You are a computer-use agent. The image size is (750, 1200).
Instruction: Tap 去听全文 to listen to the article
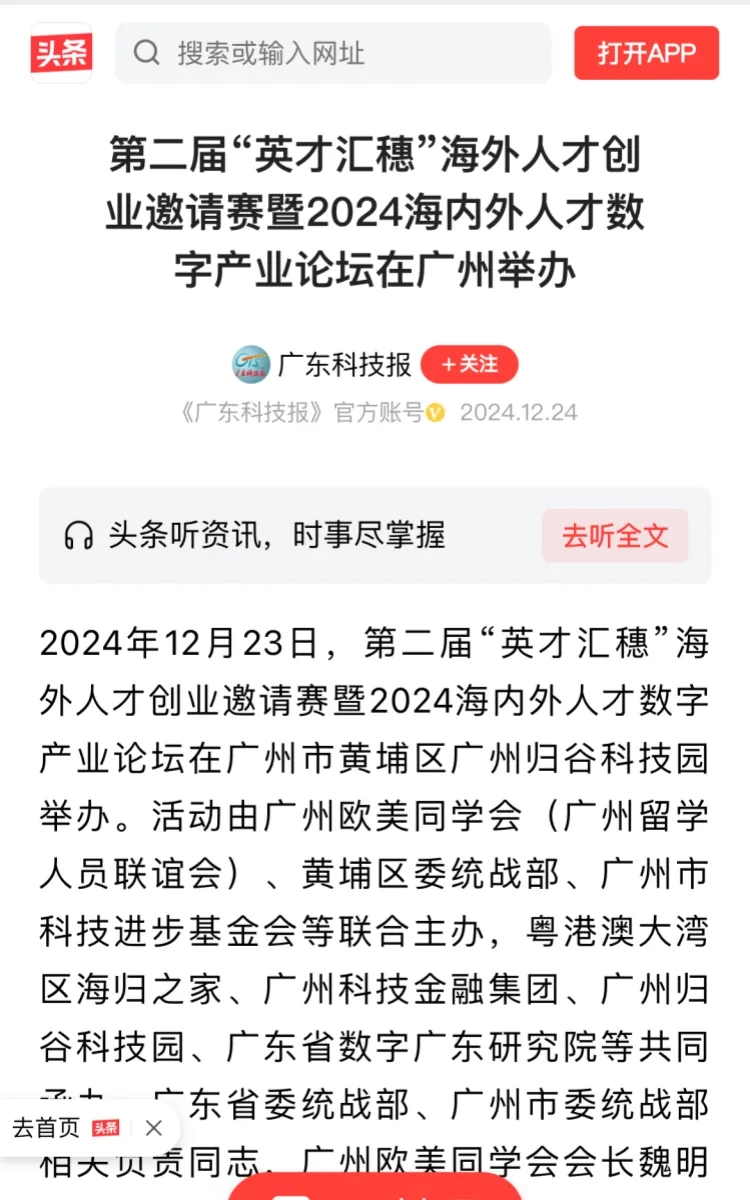point(615,536)
